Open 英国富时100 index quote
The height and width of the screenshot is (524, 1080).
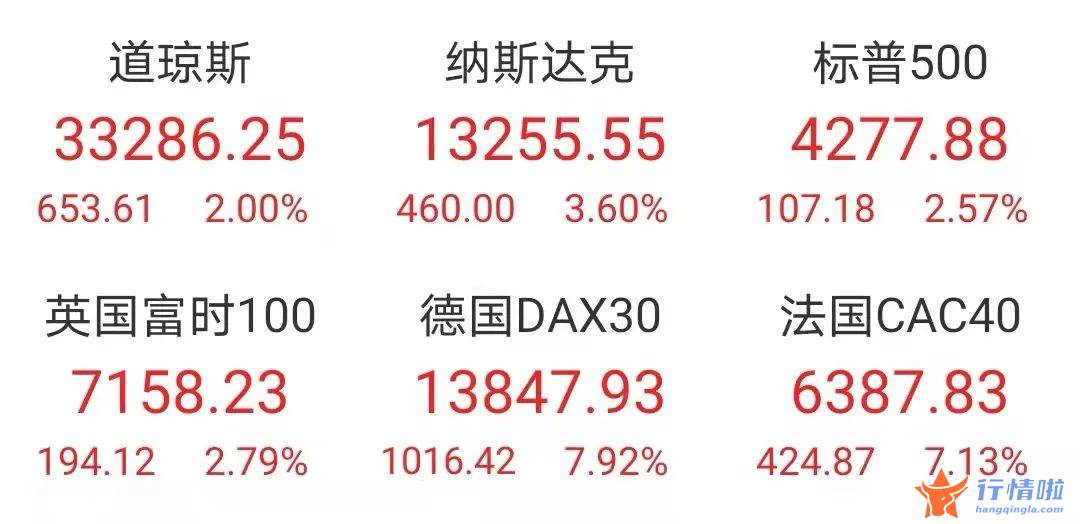(180, 390)
